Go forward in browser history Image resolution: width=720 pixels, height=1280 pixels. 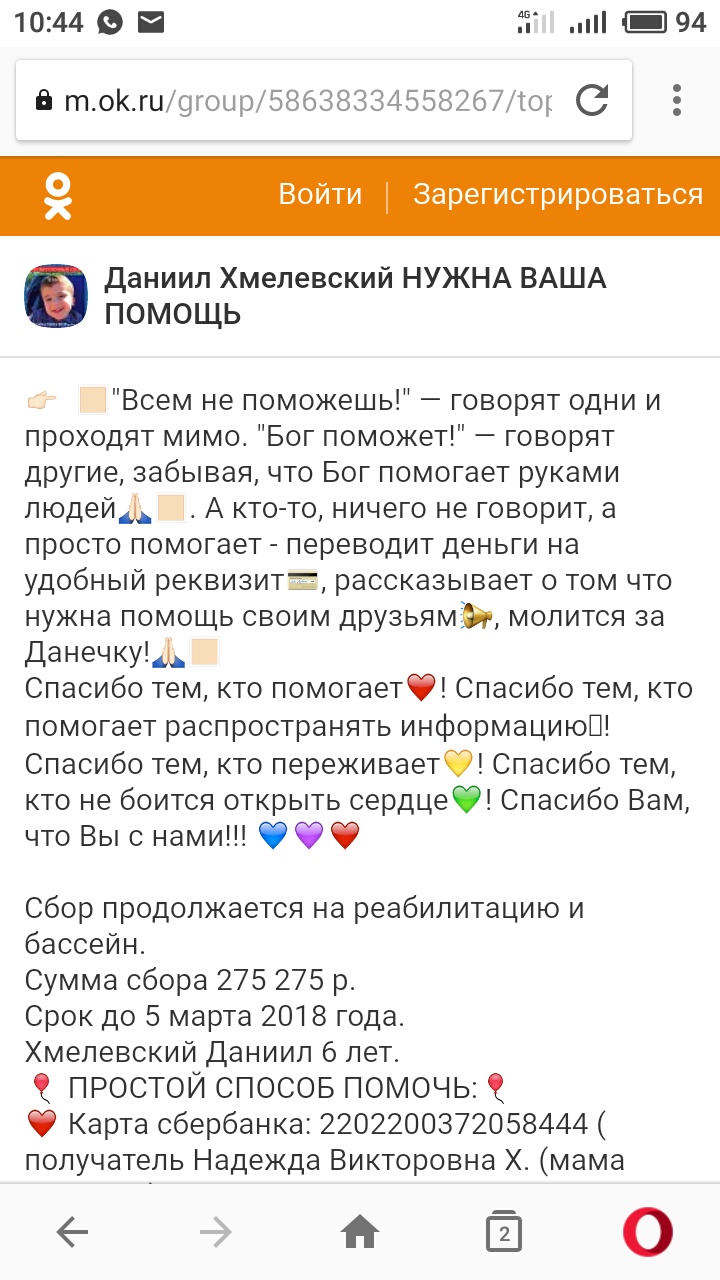(215, 1233)
